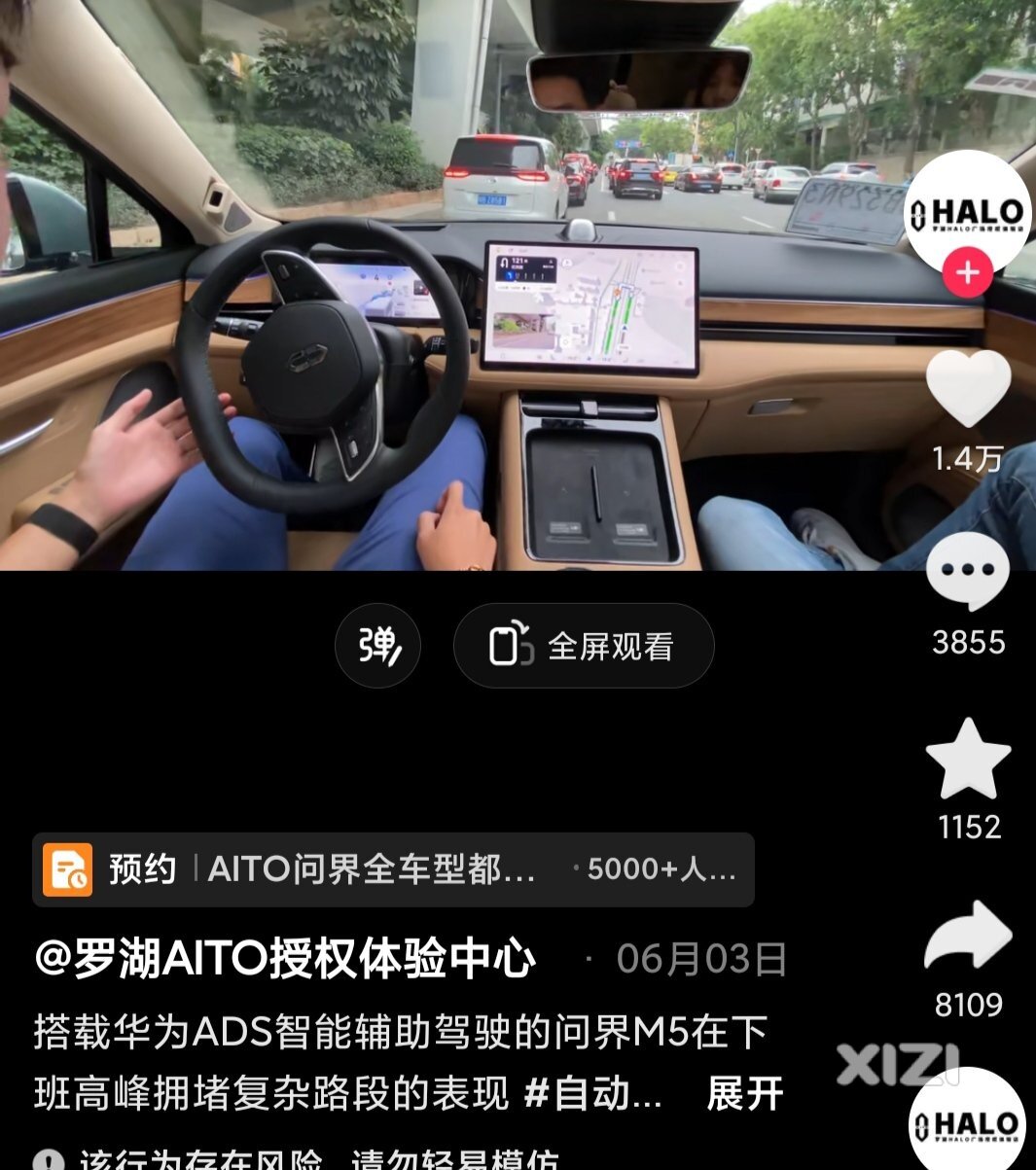Like this video with the heart
This screenshot has height=1170, width=1036.
[x=968, y=390]
